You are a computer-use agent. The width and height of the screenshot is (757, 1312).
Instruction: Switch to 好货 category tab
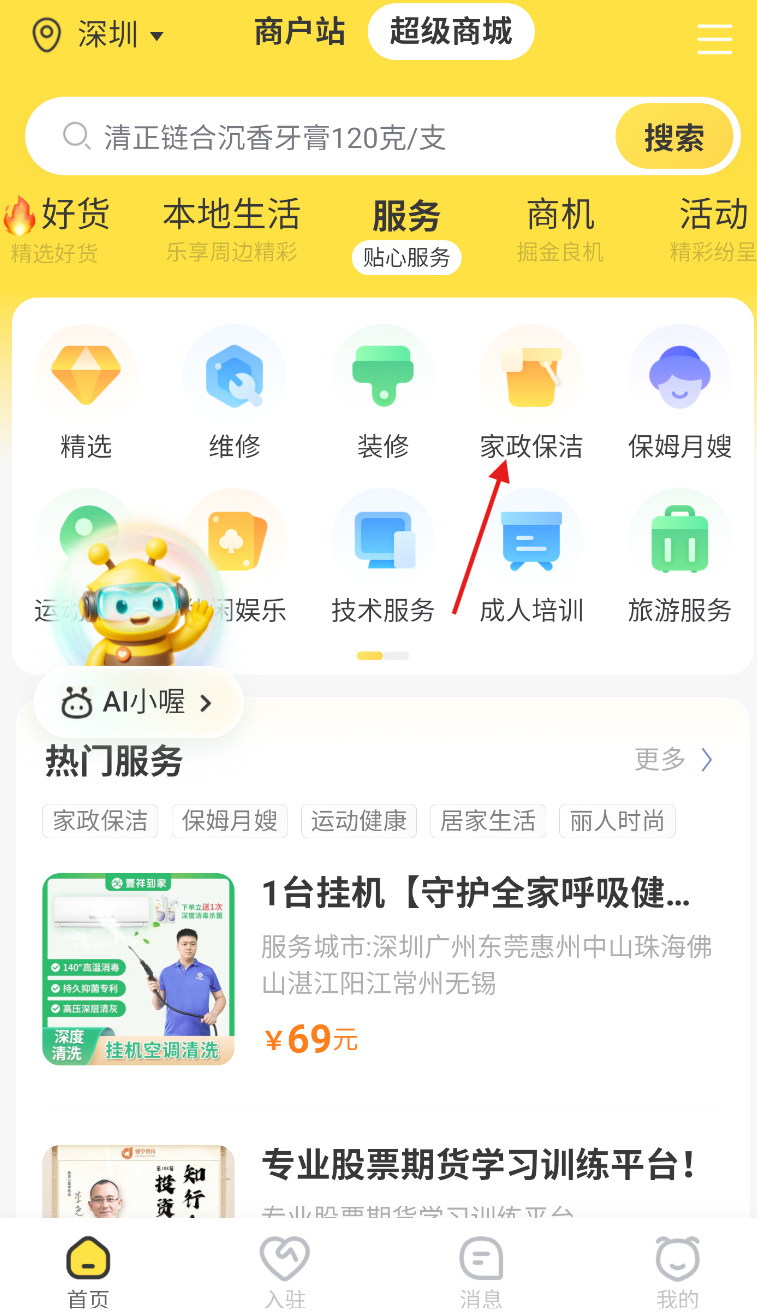pos(57,228)
